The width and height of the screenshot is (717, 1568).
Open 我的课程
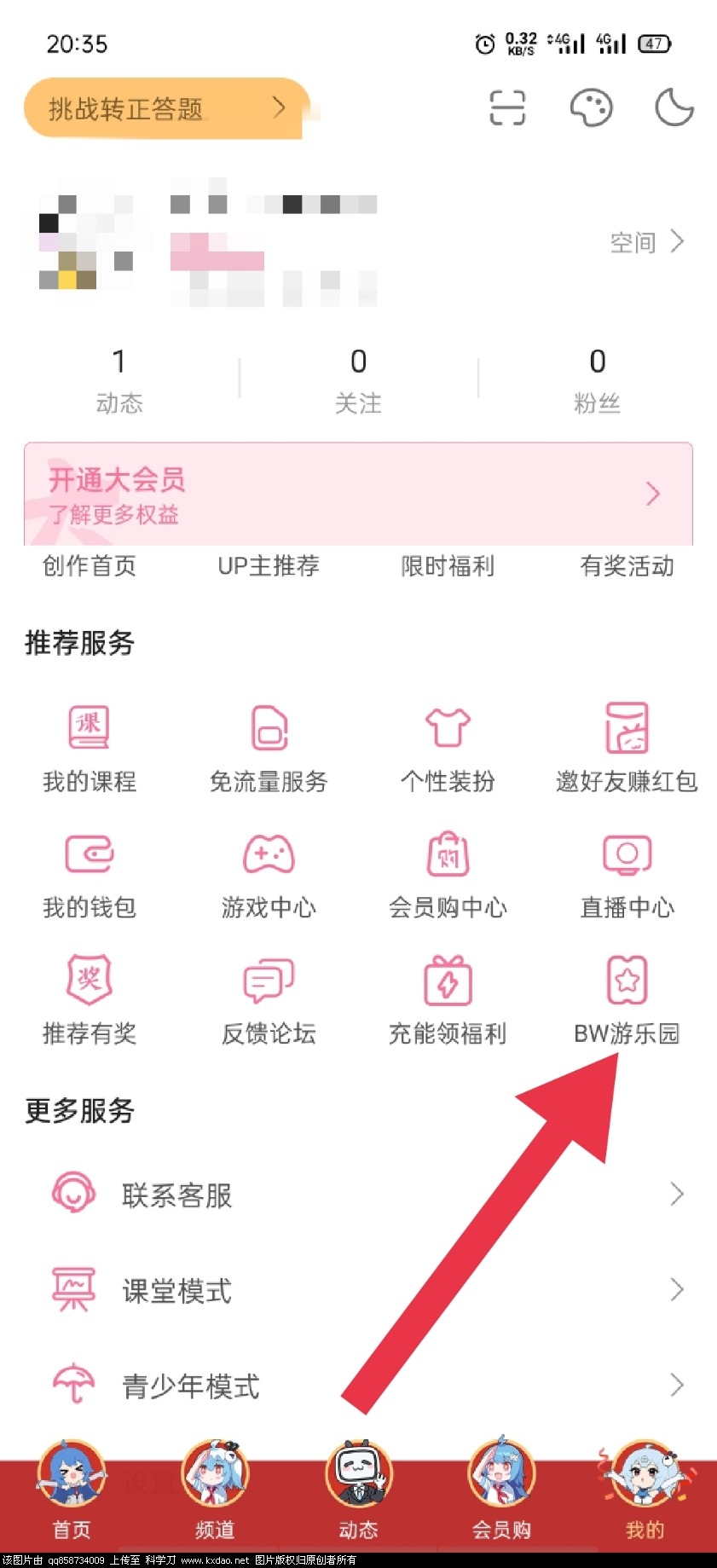90,746
